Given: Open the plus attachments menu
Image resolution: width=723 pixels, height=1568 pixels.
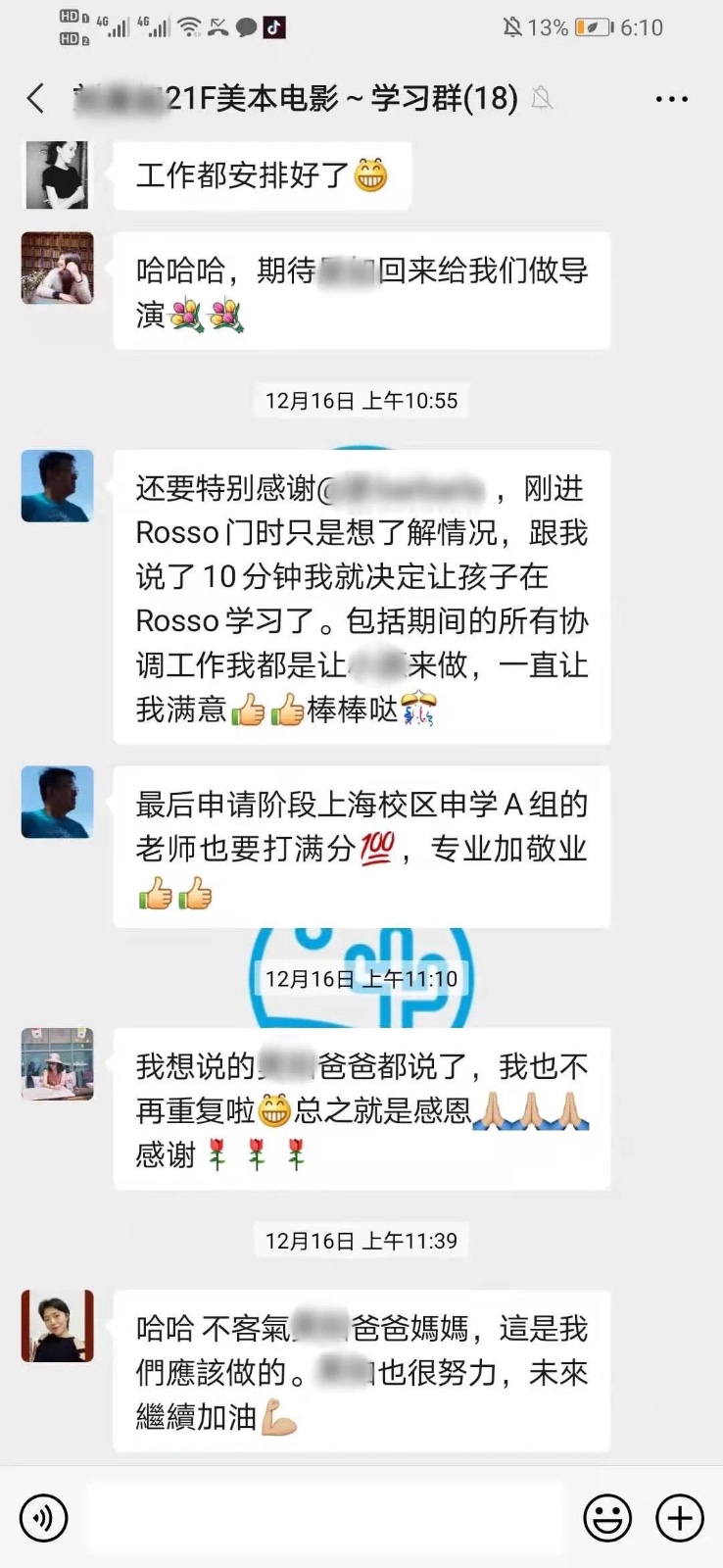Looking at the screenshot, I should click(679, 1518).
